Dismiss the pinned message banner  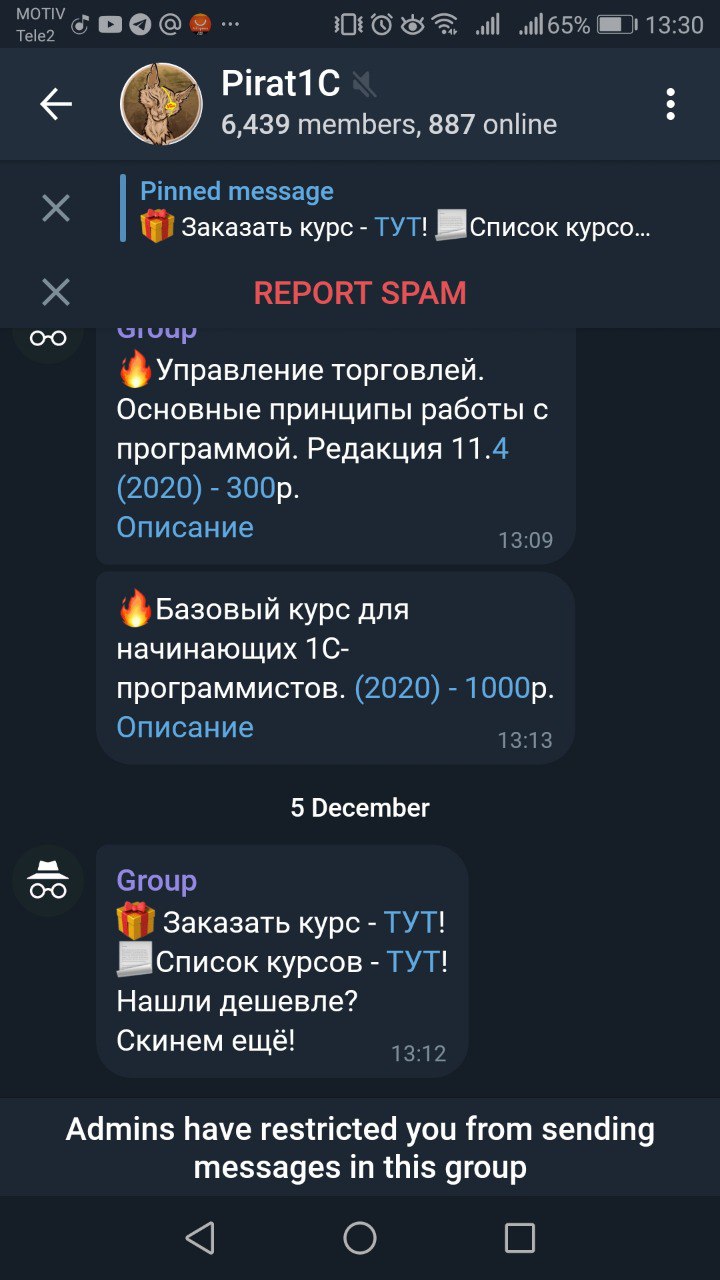point(56,209)
